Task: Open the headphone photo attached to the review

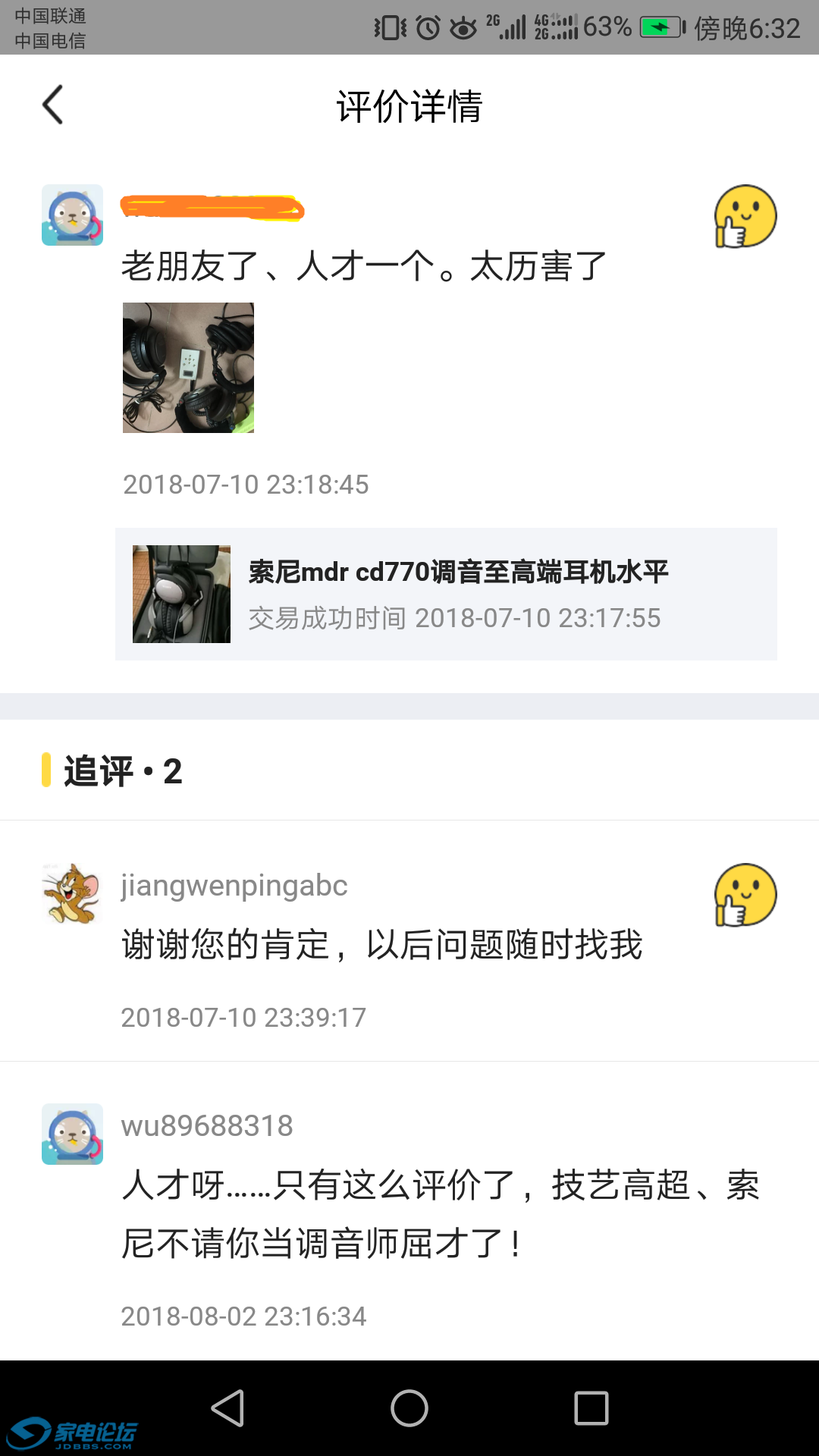Action: coord(188,368)
